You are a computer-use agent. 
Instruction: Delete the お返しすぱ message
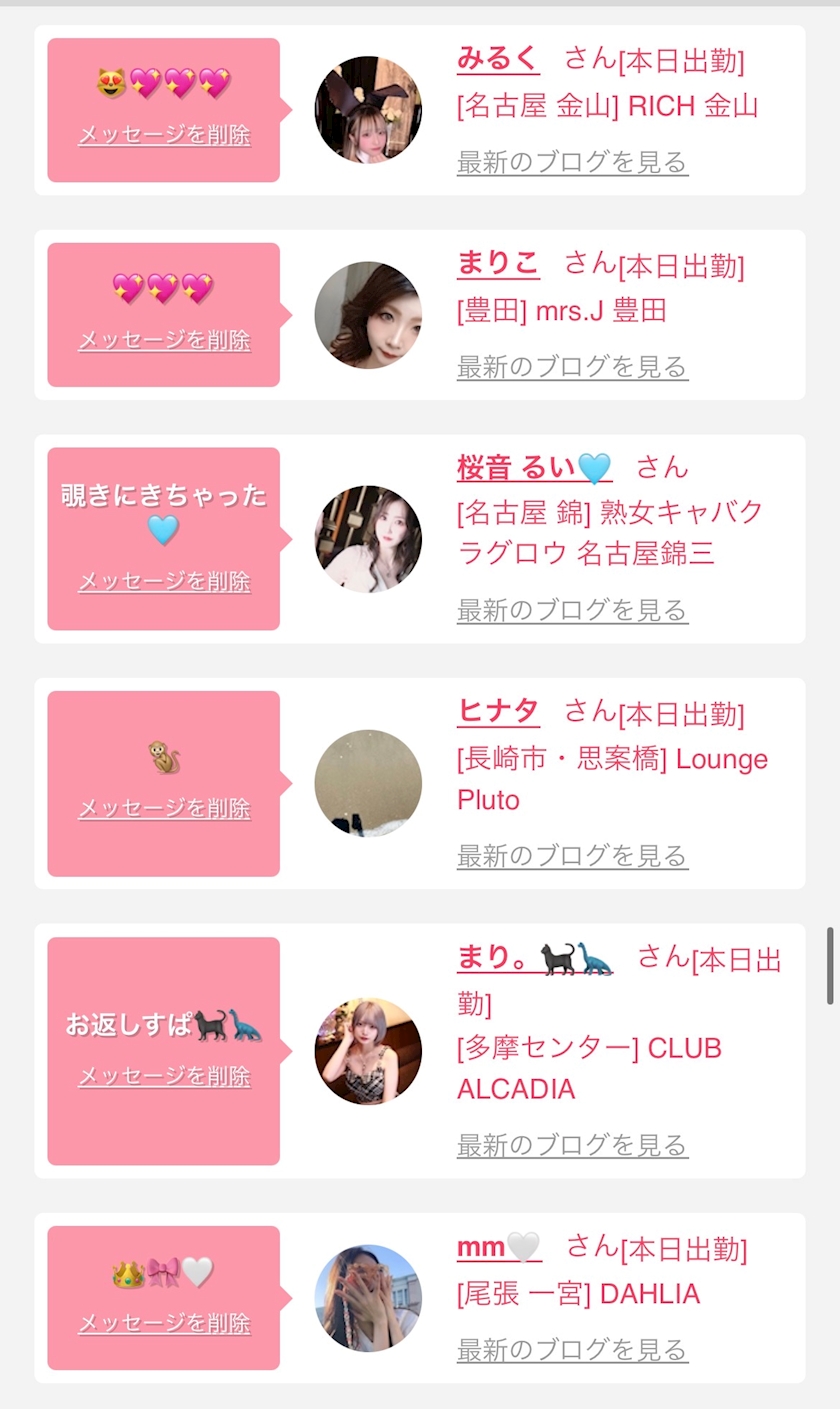(x=164, y=1076)
